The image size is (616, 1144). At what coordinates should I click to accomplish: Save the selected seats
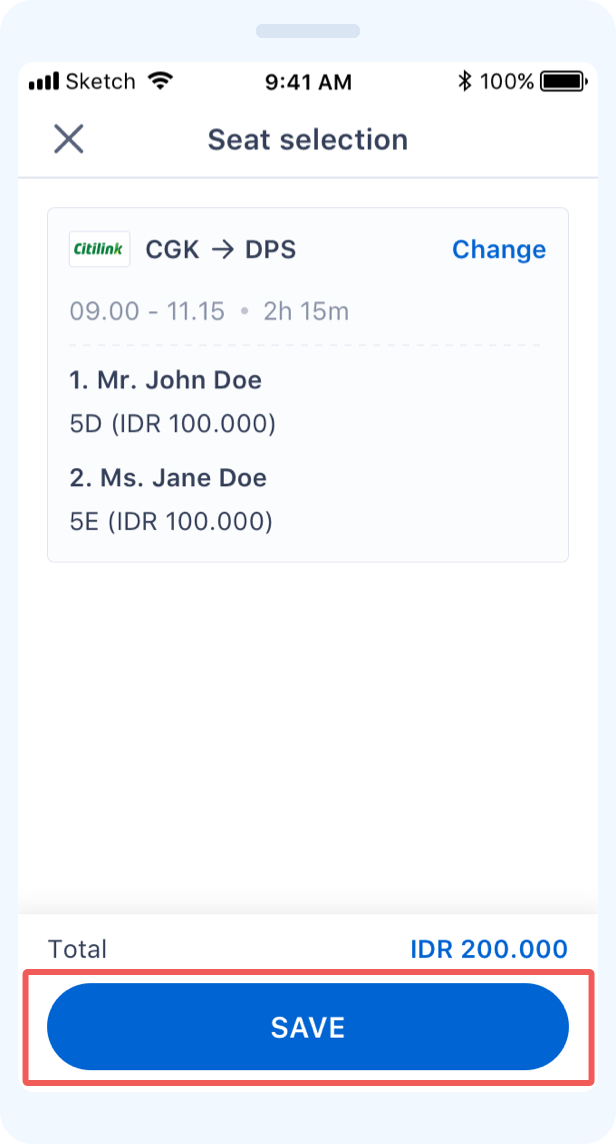[308, 1027]
